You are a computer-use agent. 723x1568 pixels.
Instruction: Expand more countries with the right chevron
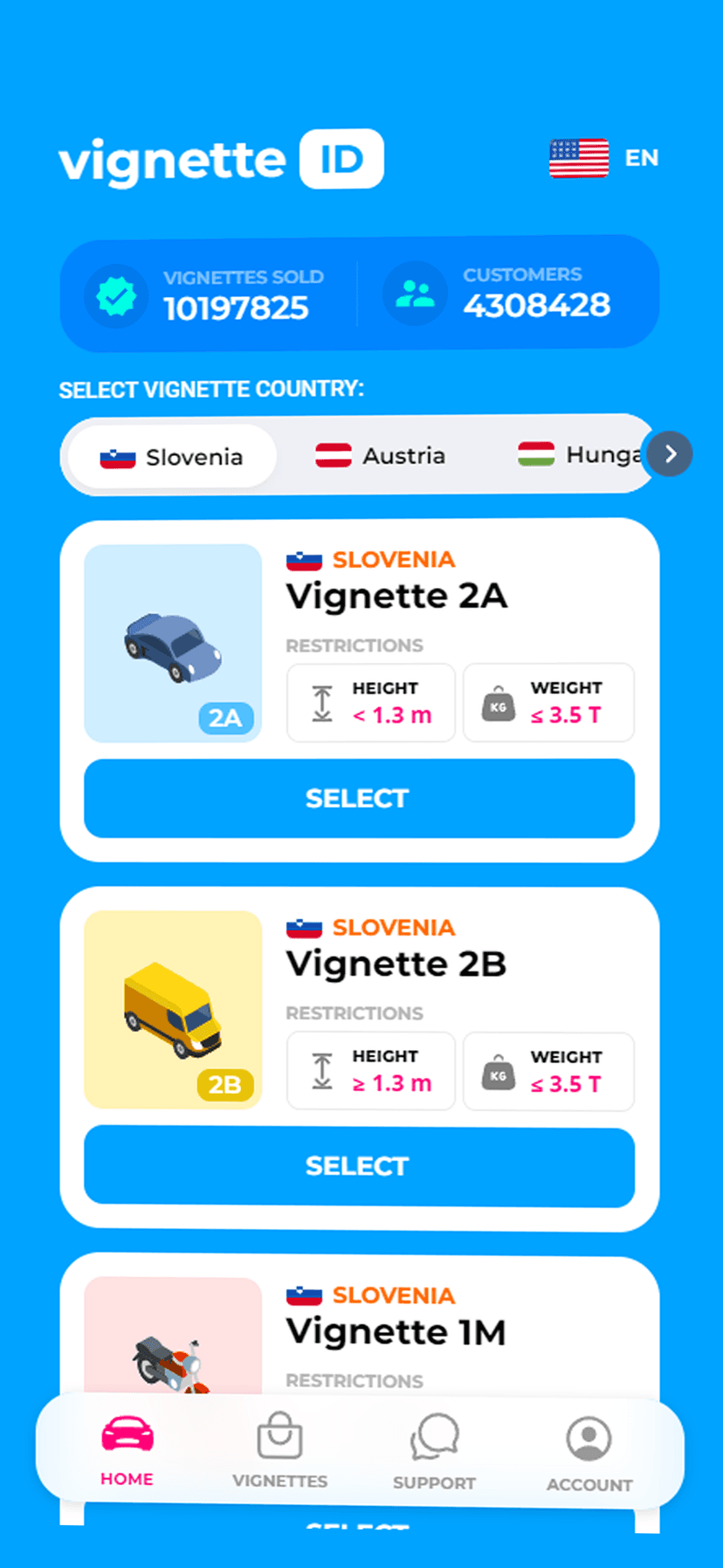(x=669, y=454)
